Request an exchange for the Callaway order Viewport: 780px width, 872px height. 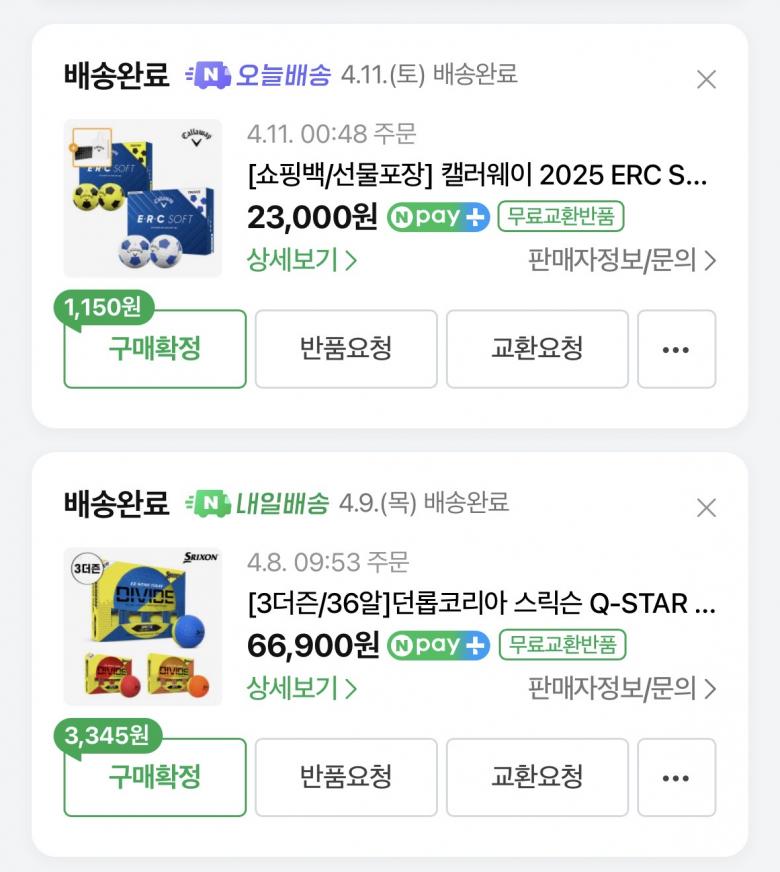pyautogui.click(x=537, y=349)
